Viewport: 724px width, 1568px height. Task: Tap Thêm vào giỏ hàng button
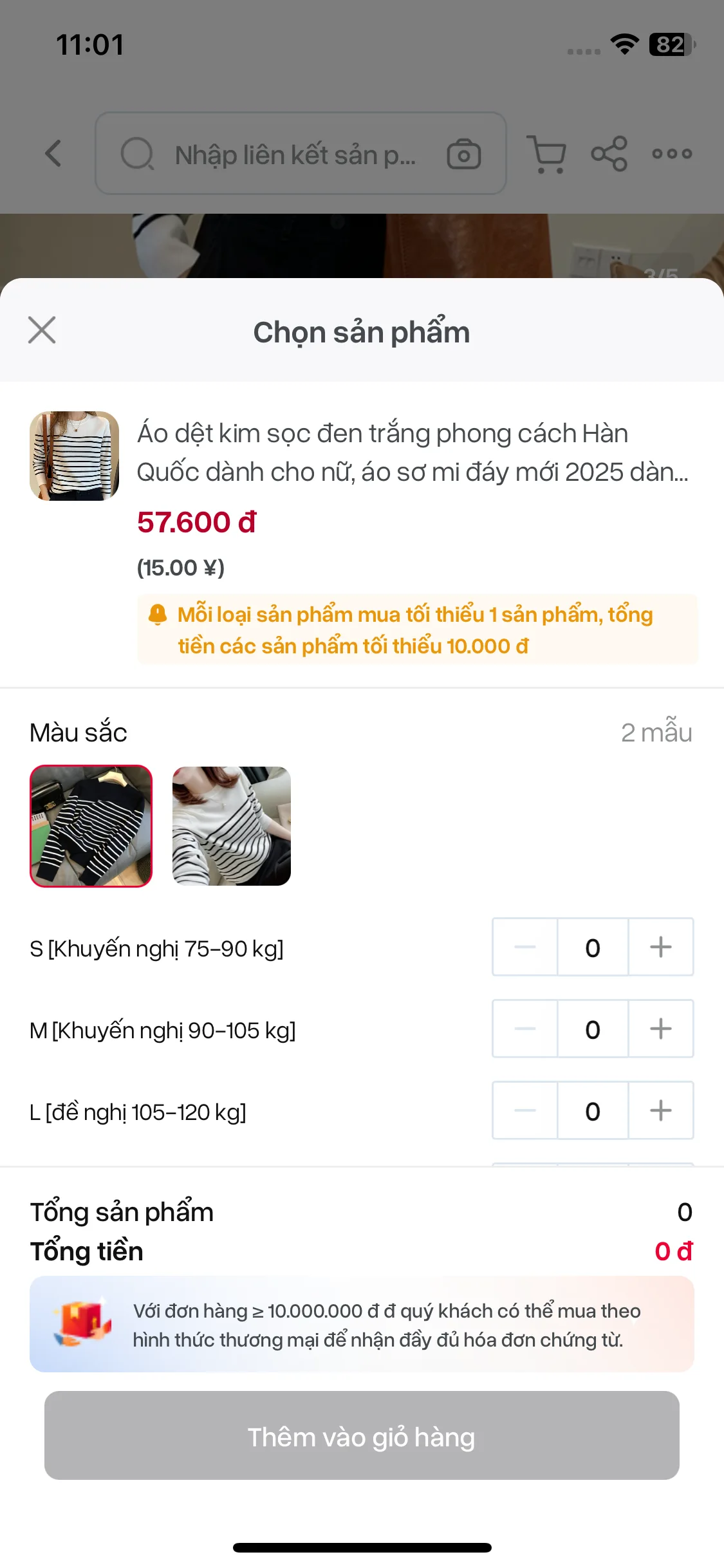pyautogui.click(x=362, y=1437)
